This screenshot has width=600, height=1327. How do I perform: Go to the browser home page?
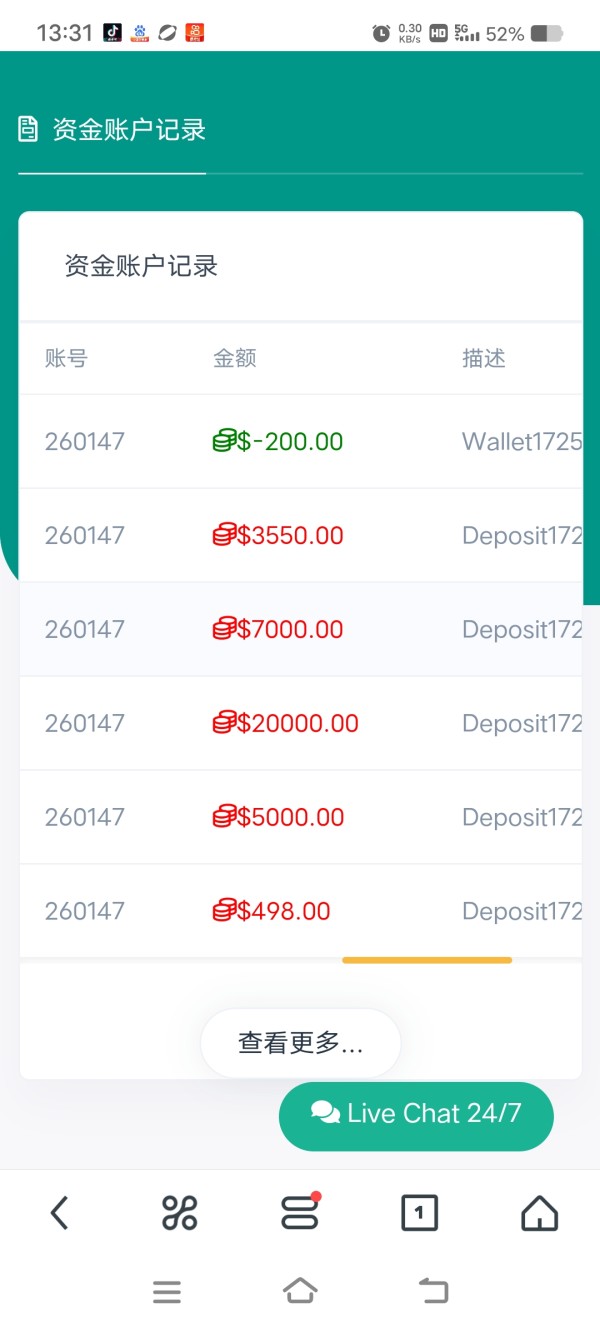click(540, 1213)
